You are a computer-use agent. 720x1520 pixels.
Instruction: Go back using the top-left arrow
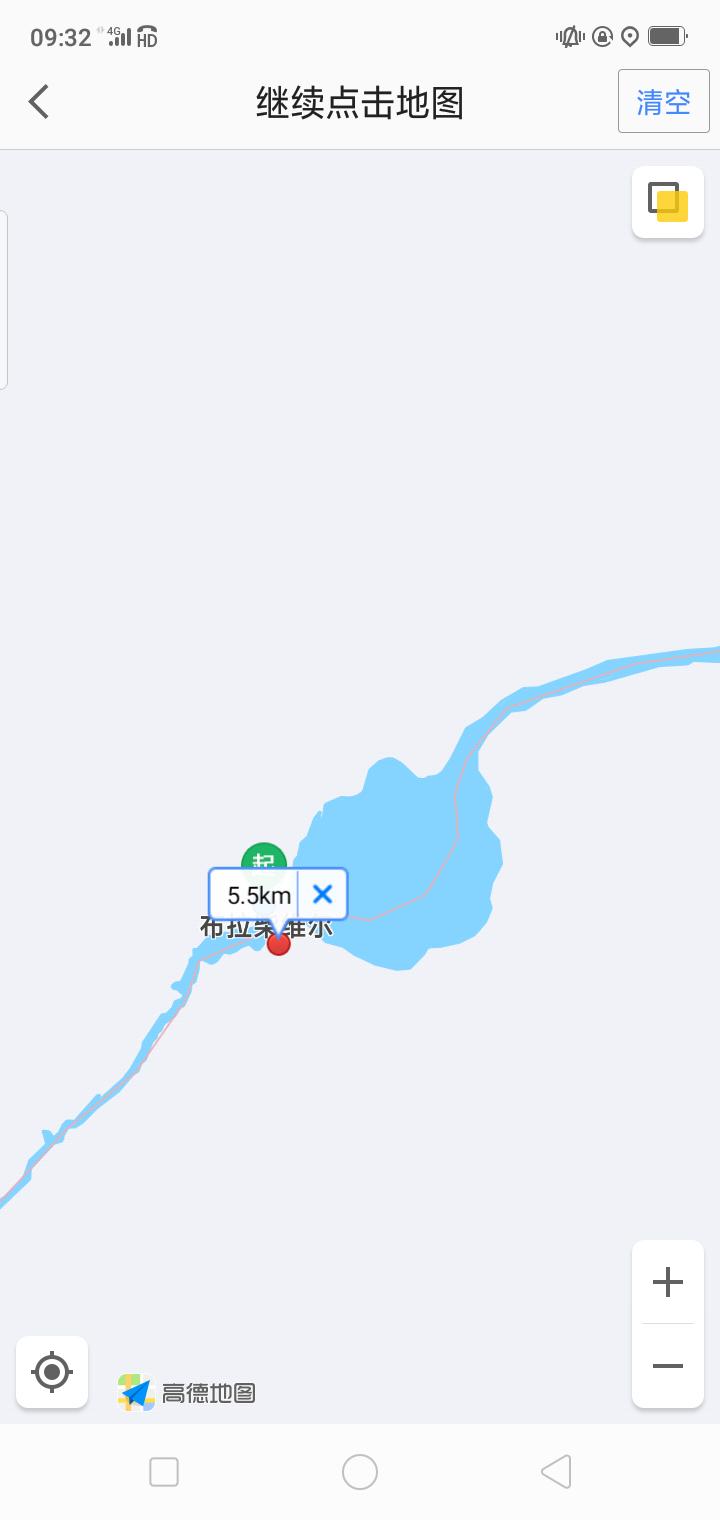tap(39, 102)
